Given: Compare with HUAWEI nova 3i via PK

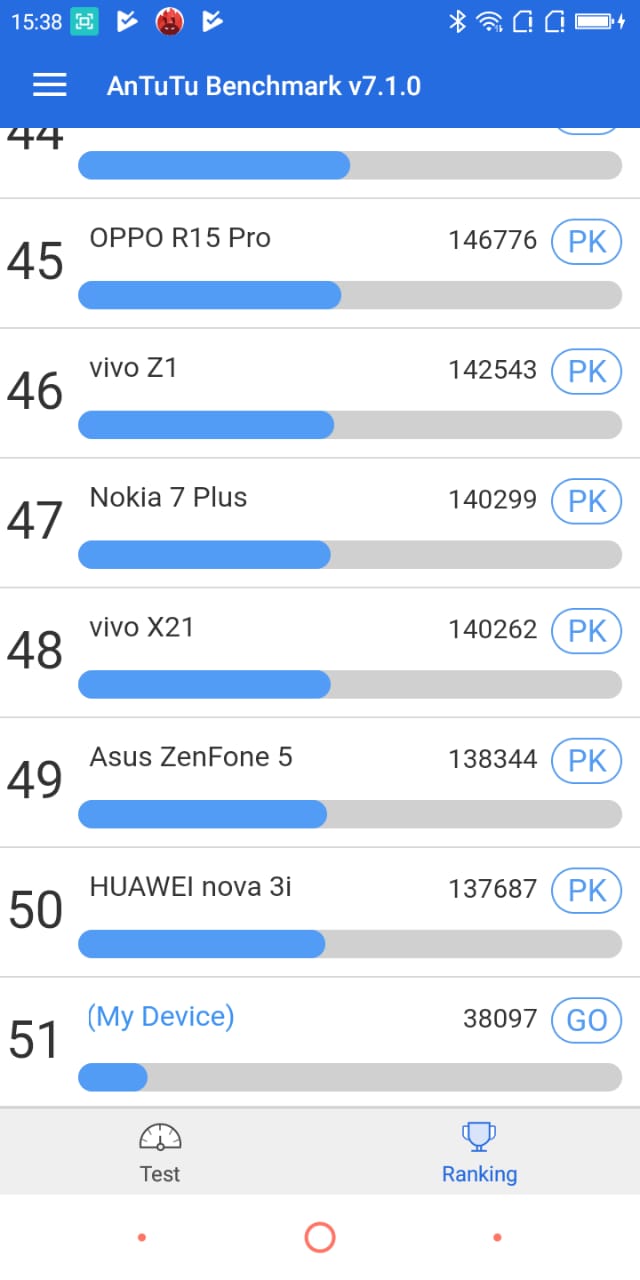Looking at the screenshot, I should [x=586, y=890].
